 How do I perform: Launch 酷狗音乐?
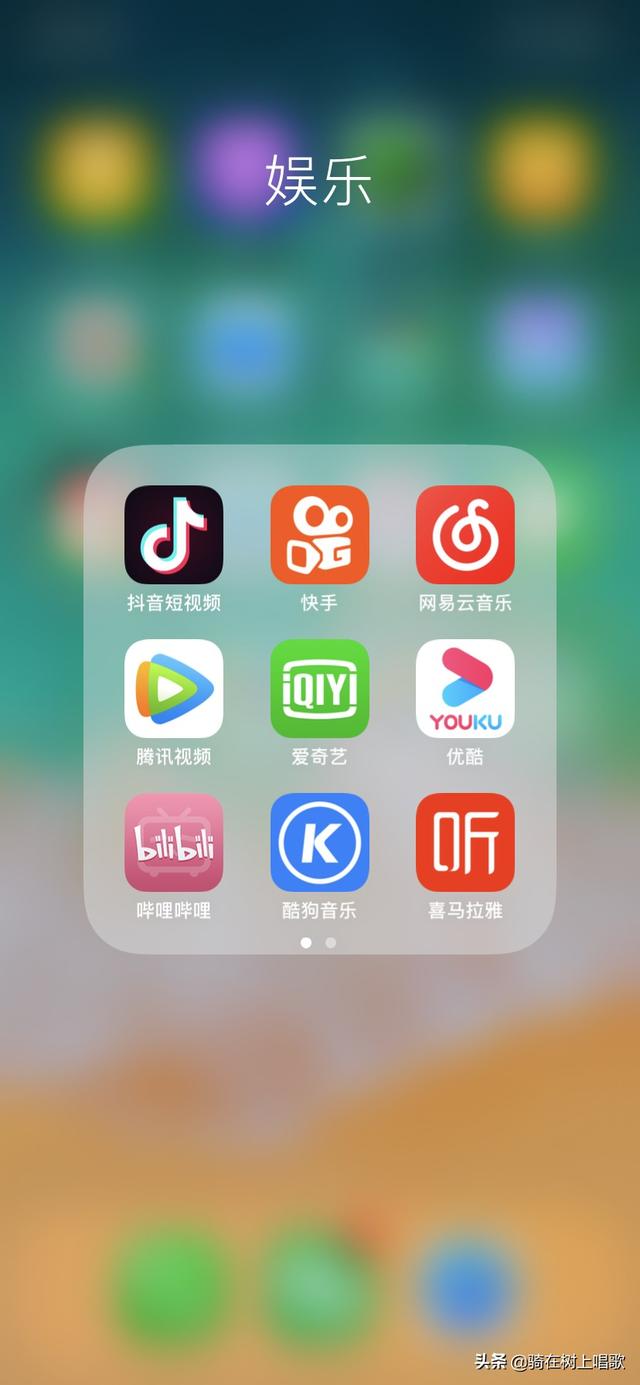(x=320, y=842)
